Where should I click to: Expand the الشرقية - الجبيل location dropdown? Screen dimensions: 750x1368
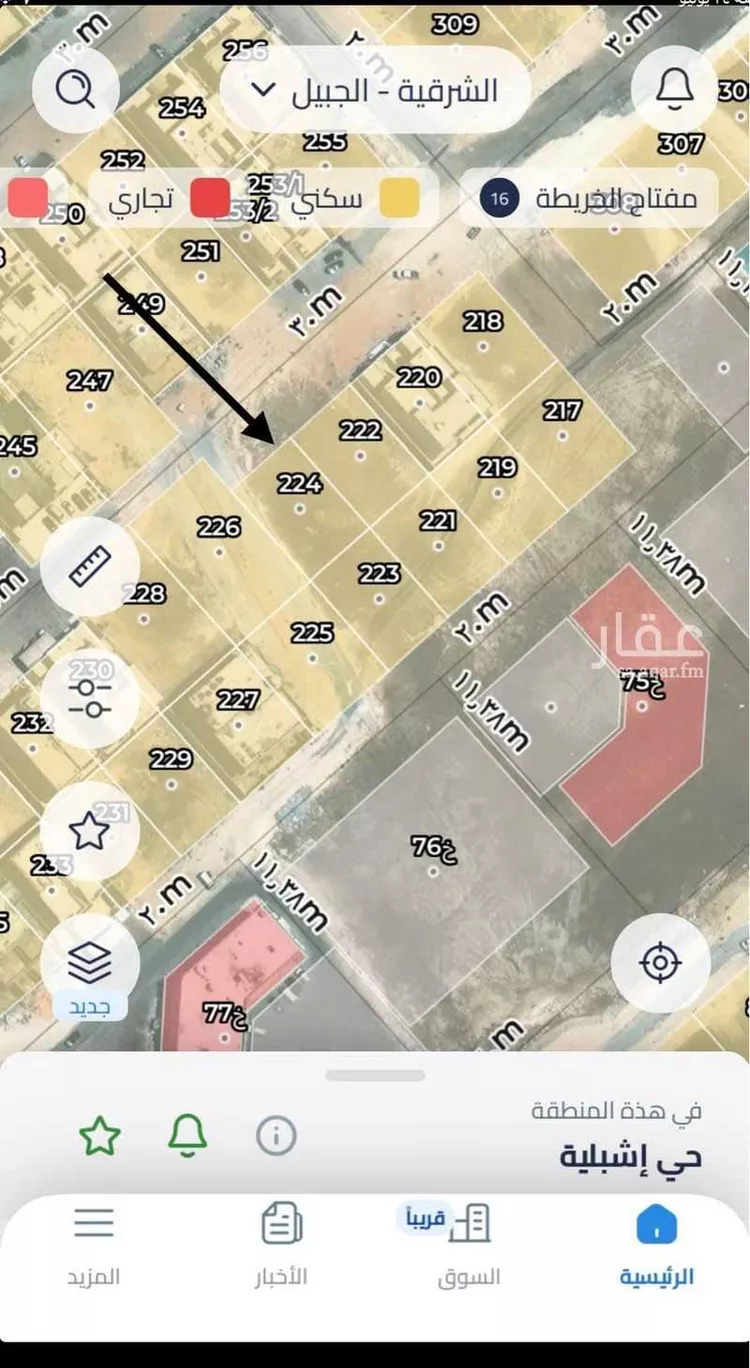pyautogui.click(x=375, y=90)
